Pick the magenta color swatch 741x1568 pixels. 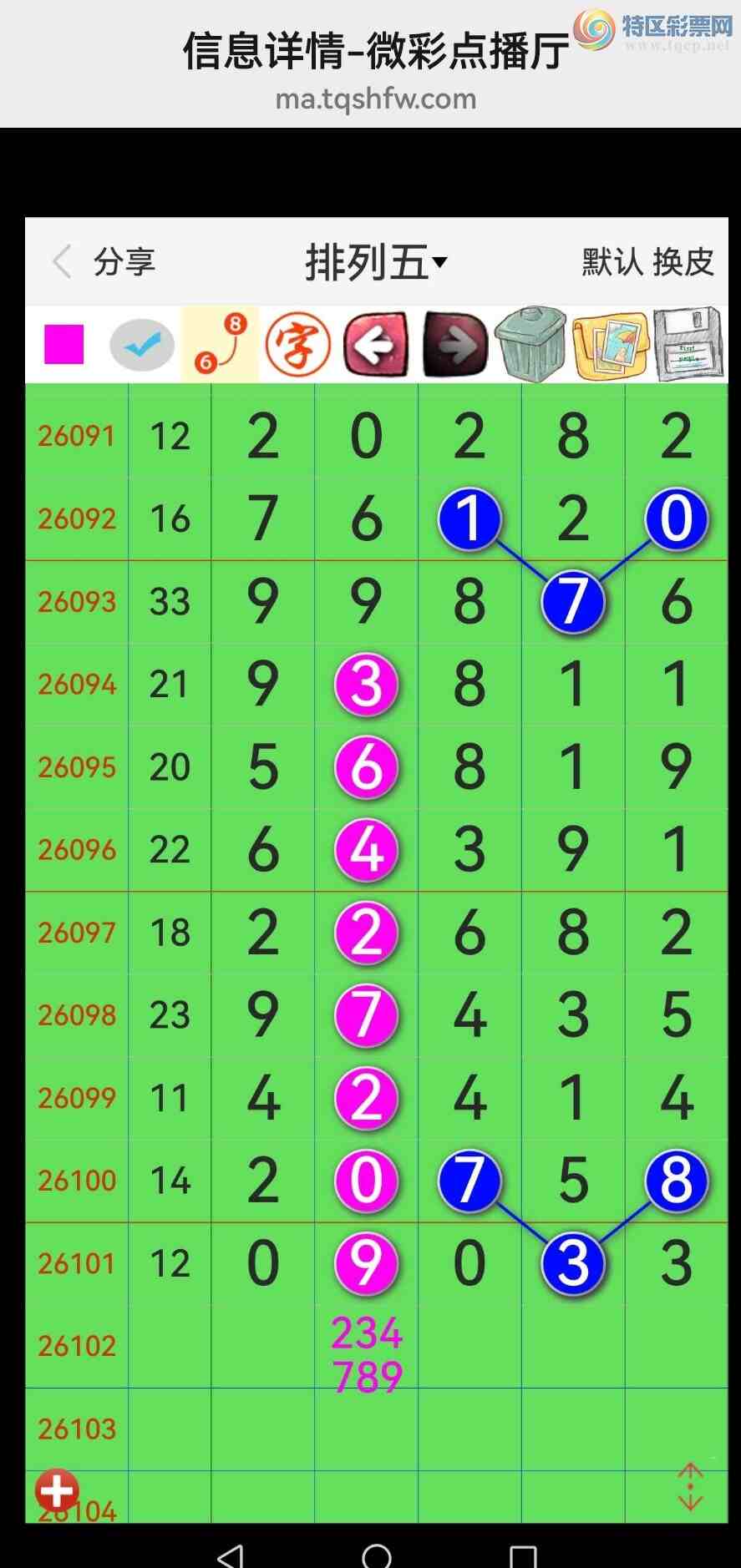[x=64, y=344]
